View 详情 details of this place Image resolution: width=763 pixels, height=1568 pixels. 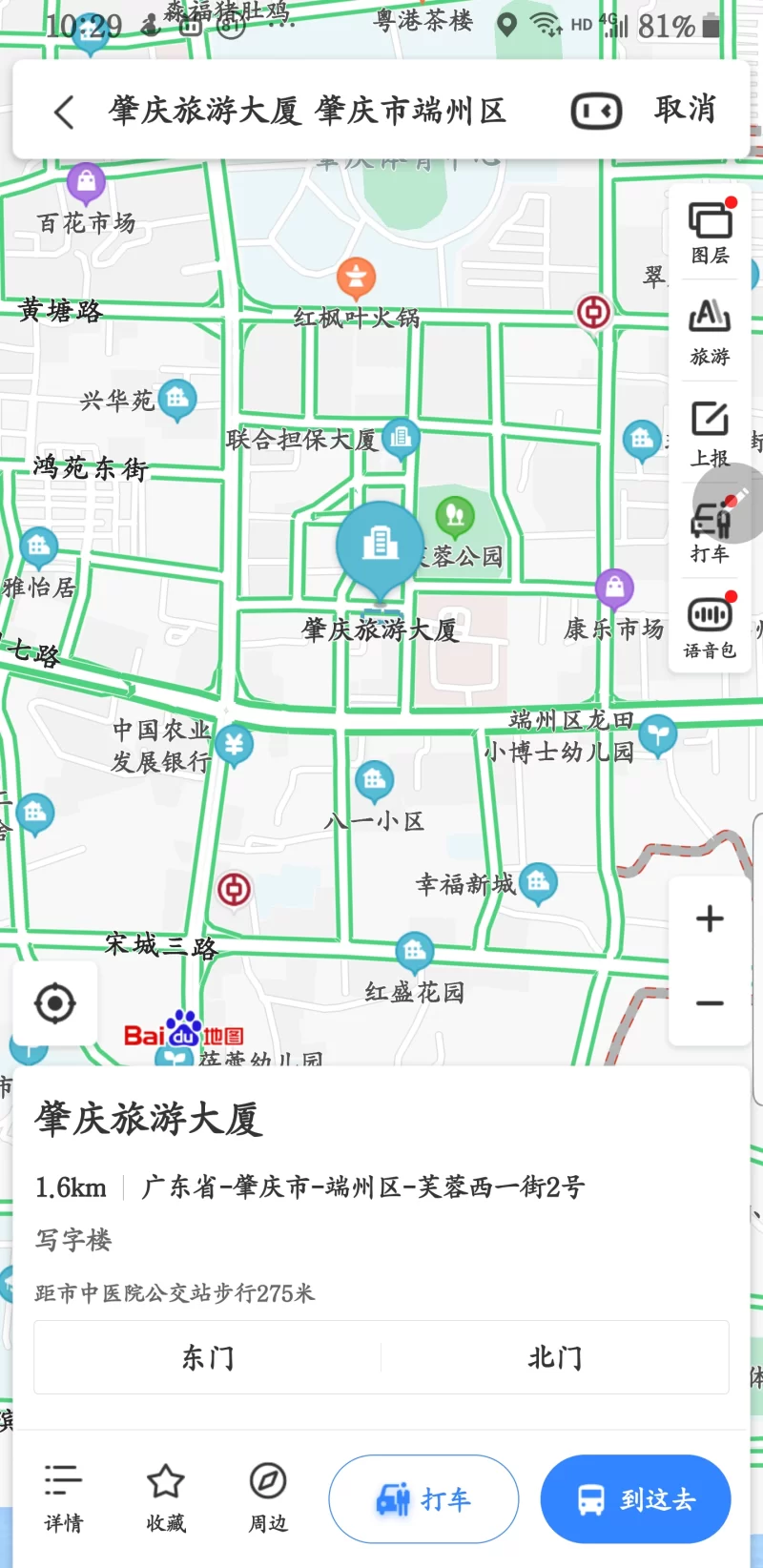pyautogui.click(x=63, y=1497)
